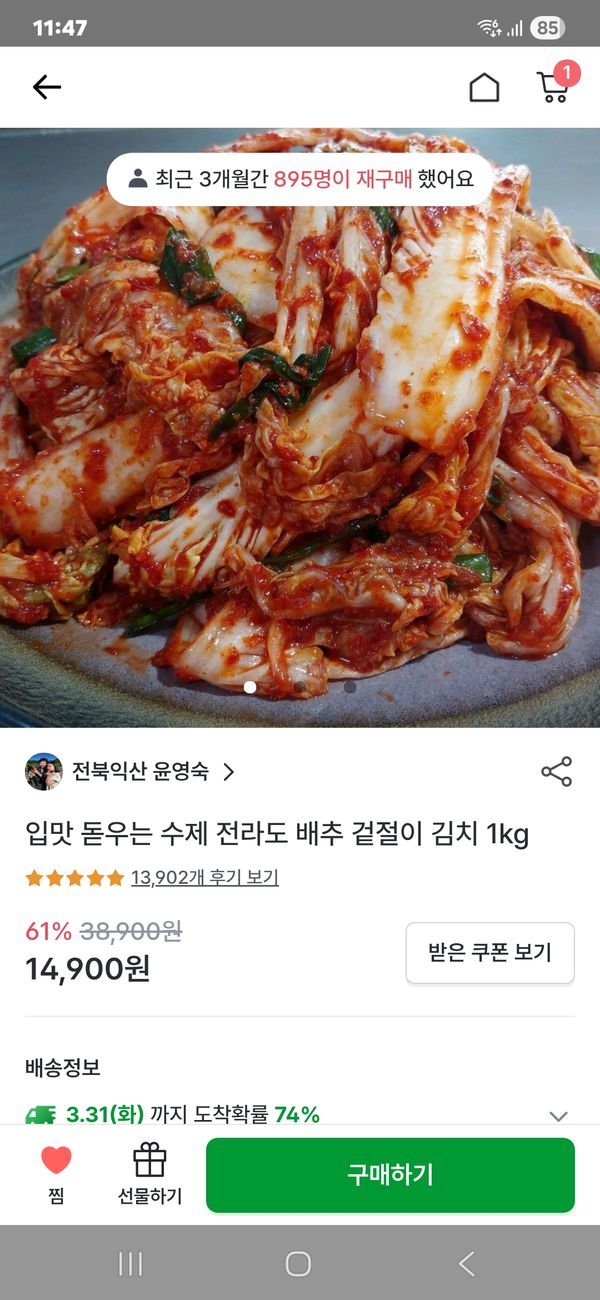Open system recent apps
Image resolution: width=600 pixels, height=1300 pixels.
coord(130,1264)
